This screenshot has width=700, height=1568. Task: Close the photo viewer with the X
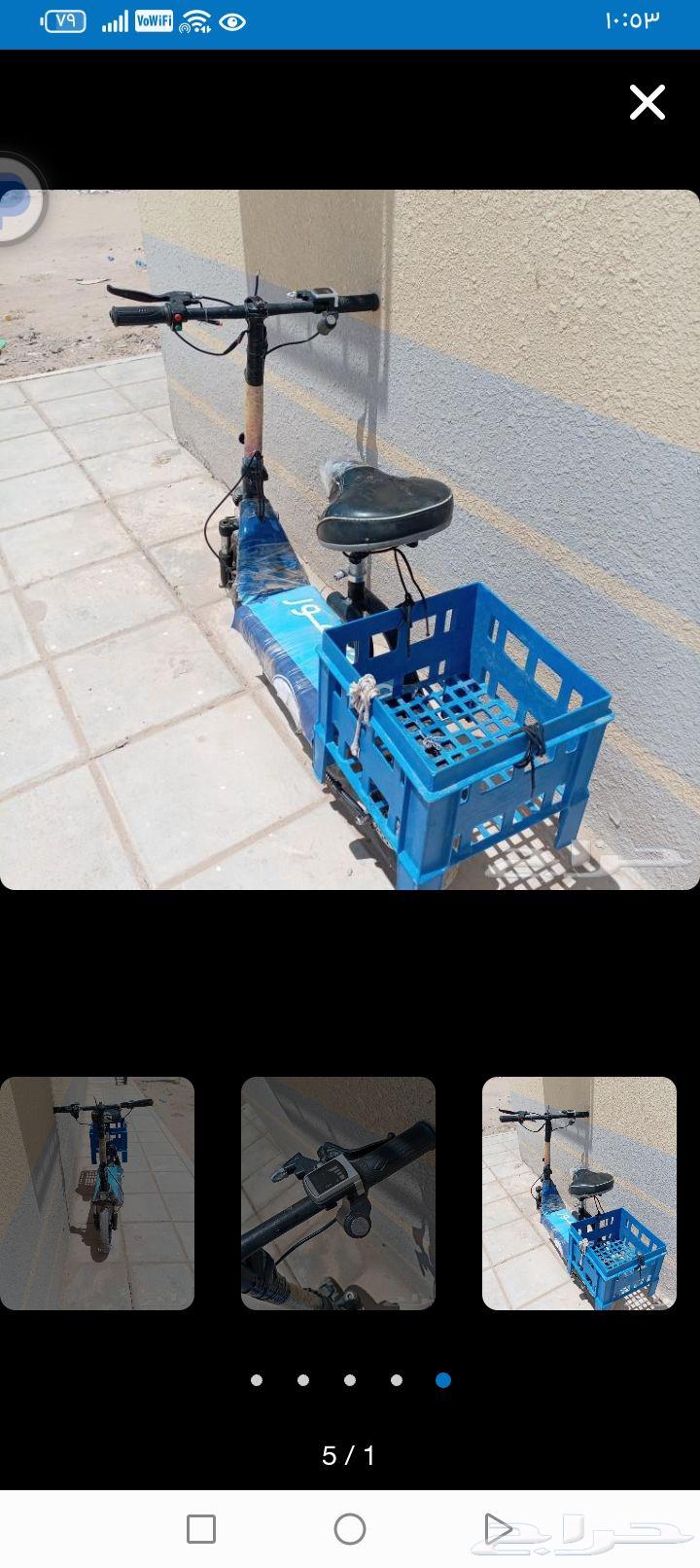tap(647, 102)
